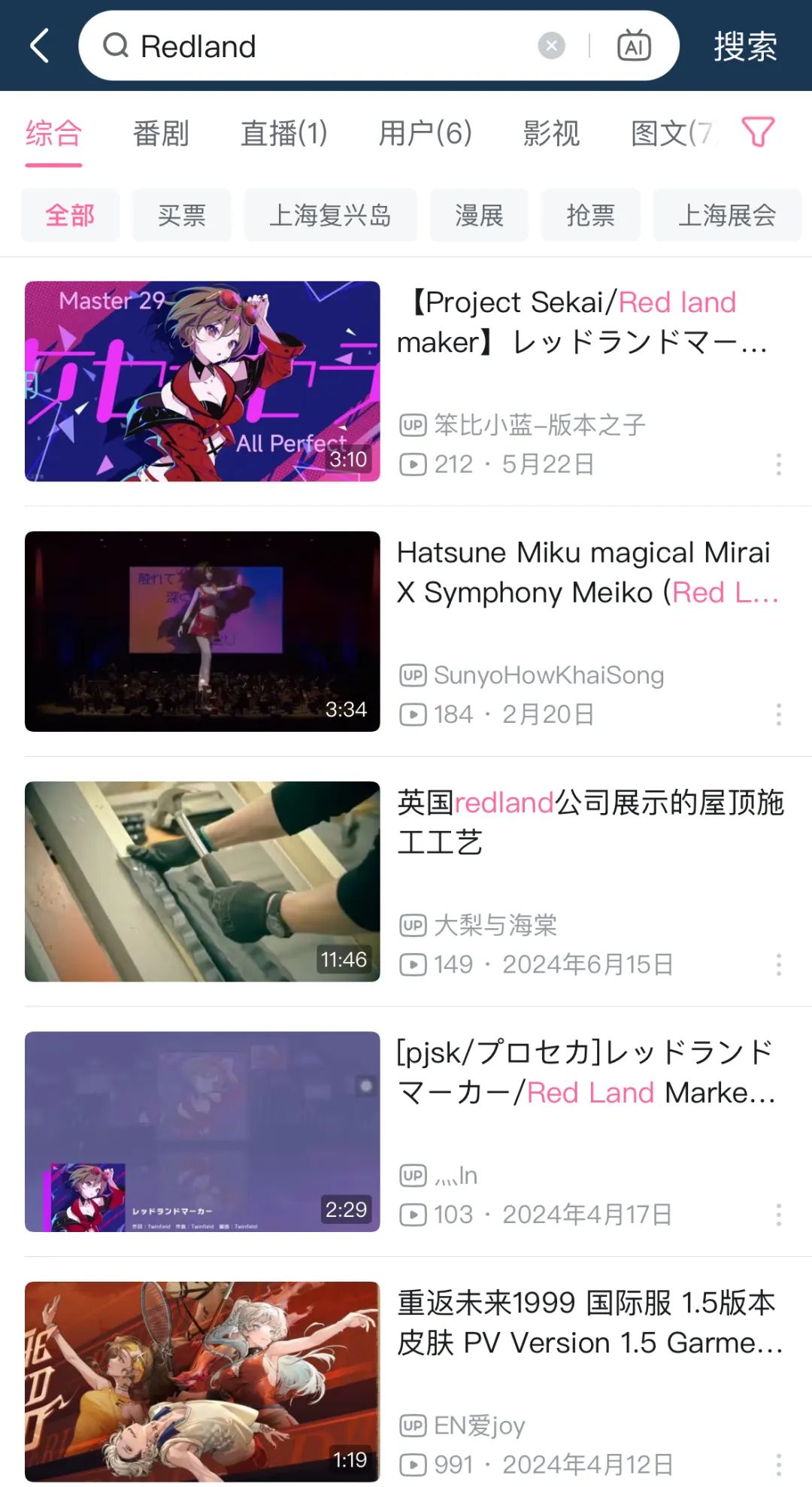Clear the Redland search text

pyautogui.click(x=551, y=46)
